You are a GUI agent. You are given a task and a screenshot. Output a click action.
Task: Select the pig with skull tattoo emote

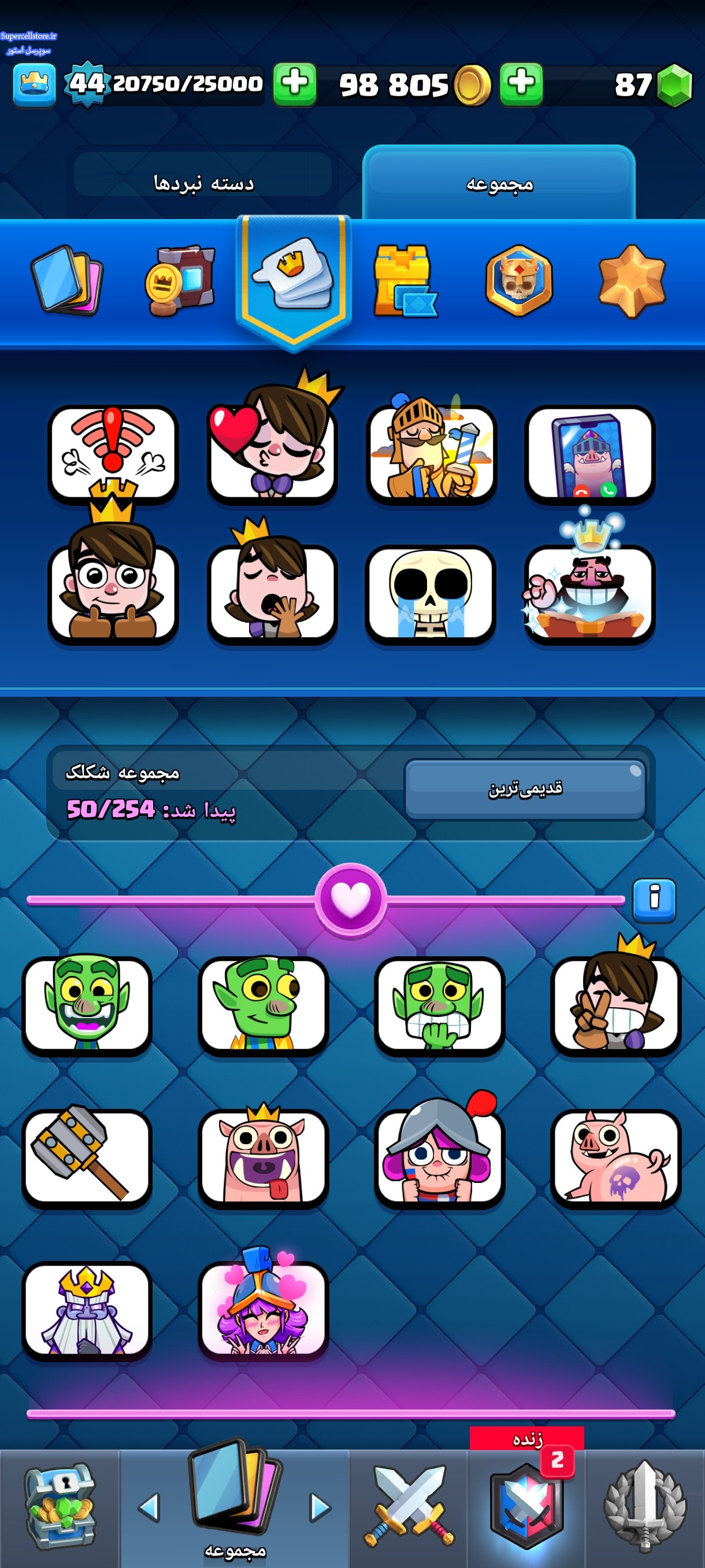tap(615, 1157)
